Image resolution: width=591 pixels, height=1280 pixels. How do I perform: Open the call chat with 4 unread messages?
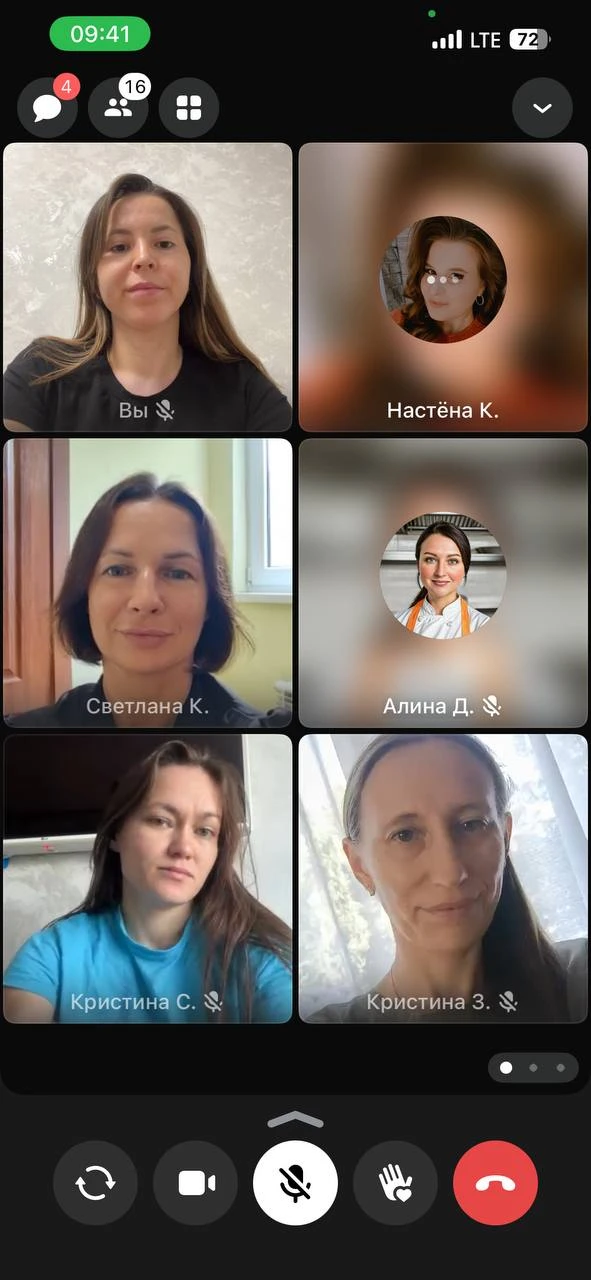[47, 107]
